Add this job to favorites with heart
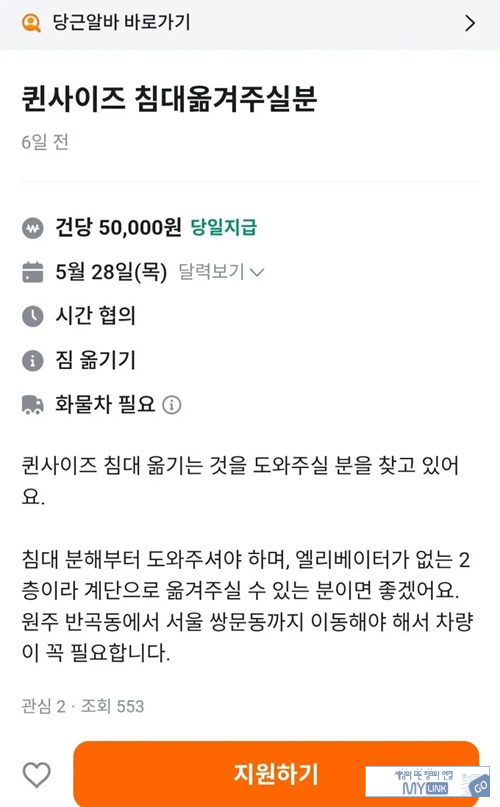 pos(37,774)
